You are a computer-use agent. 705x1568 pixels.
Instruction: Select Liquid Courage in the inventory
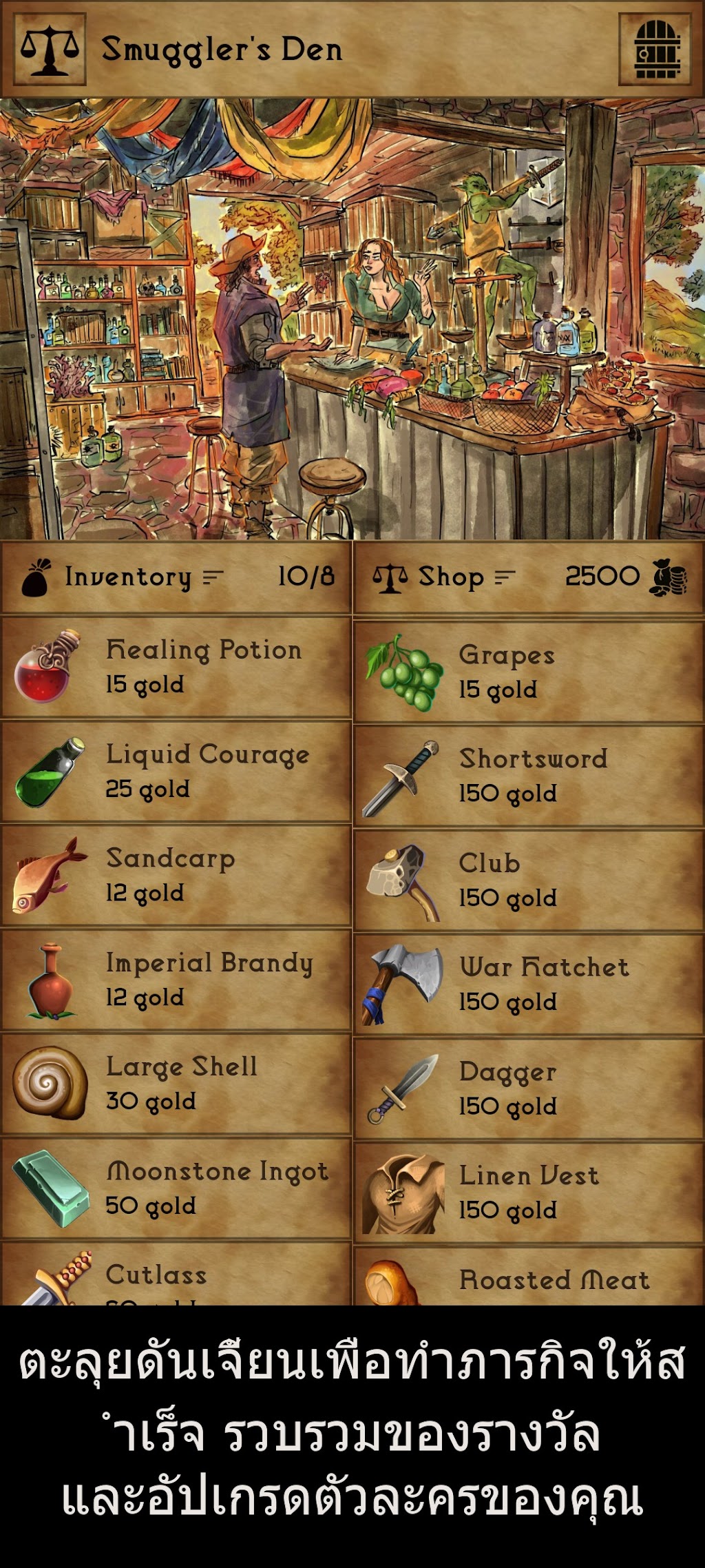click(176, 772)
